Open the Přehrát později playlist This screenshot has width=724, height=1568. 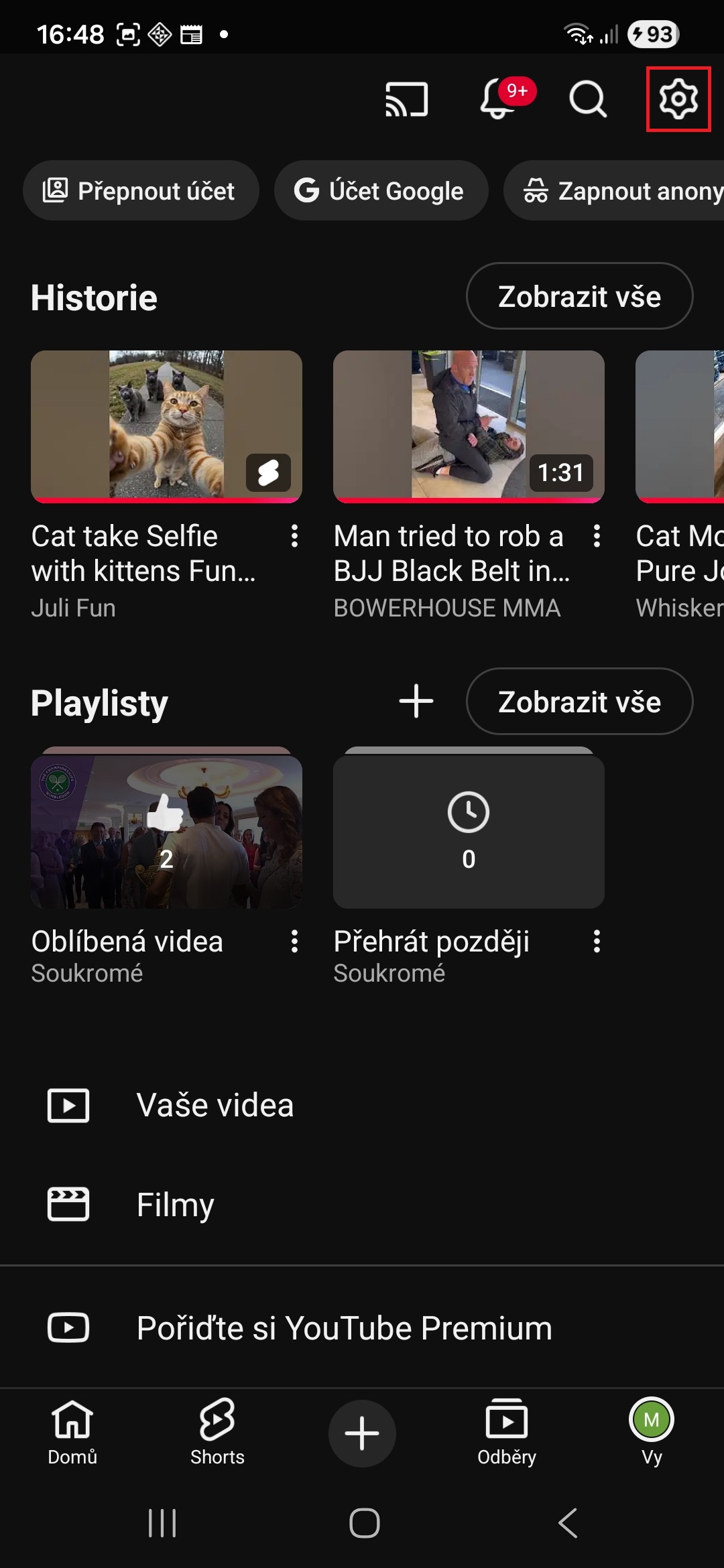469,832
